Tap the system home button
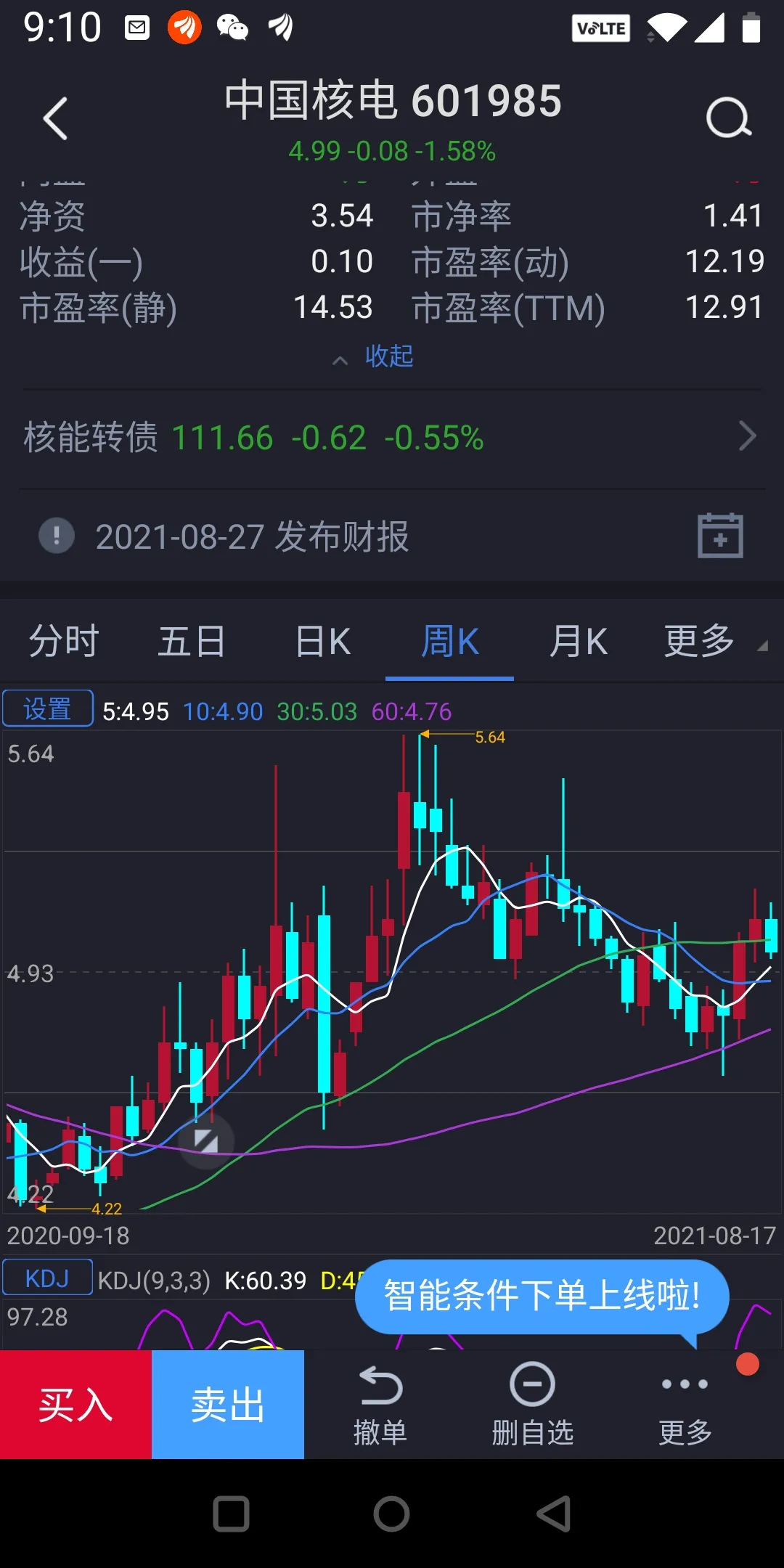784x1568 pixels. [x=392, y=1514]
